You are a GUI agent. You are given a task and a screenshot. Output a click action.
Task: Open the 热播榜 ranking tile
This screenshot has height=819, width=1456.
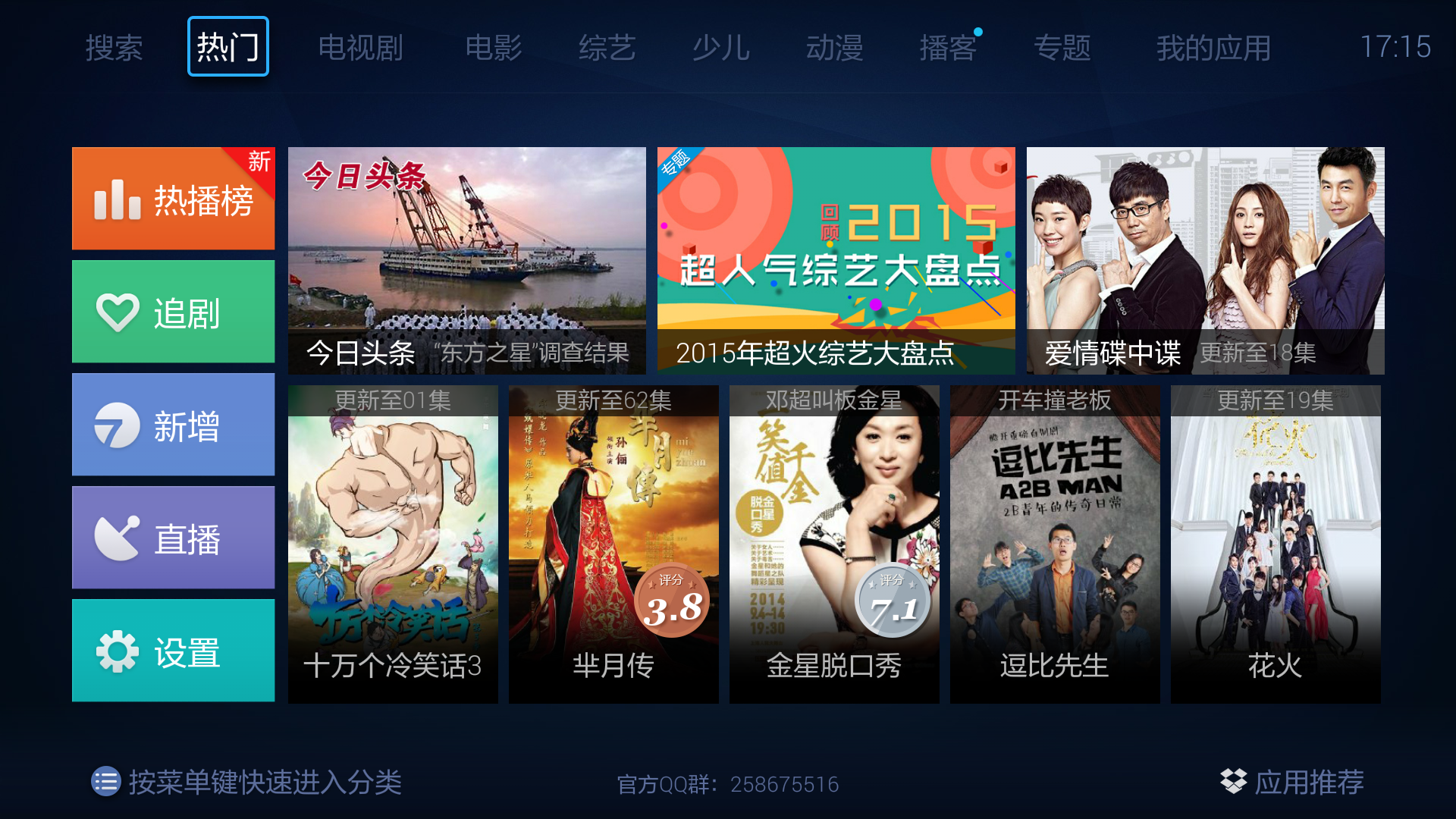coord(173,199)
